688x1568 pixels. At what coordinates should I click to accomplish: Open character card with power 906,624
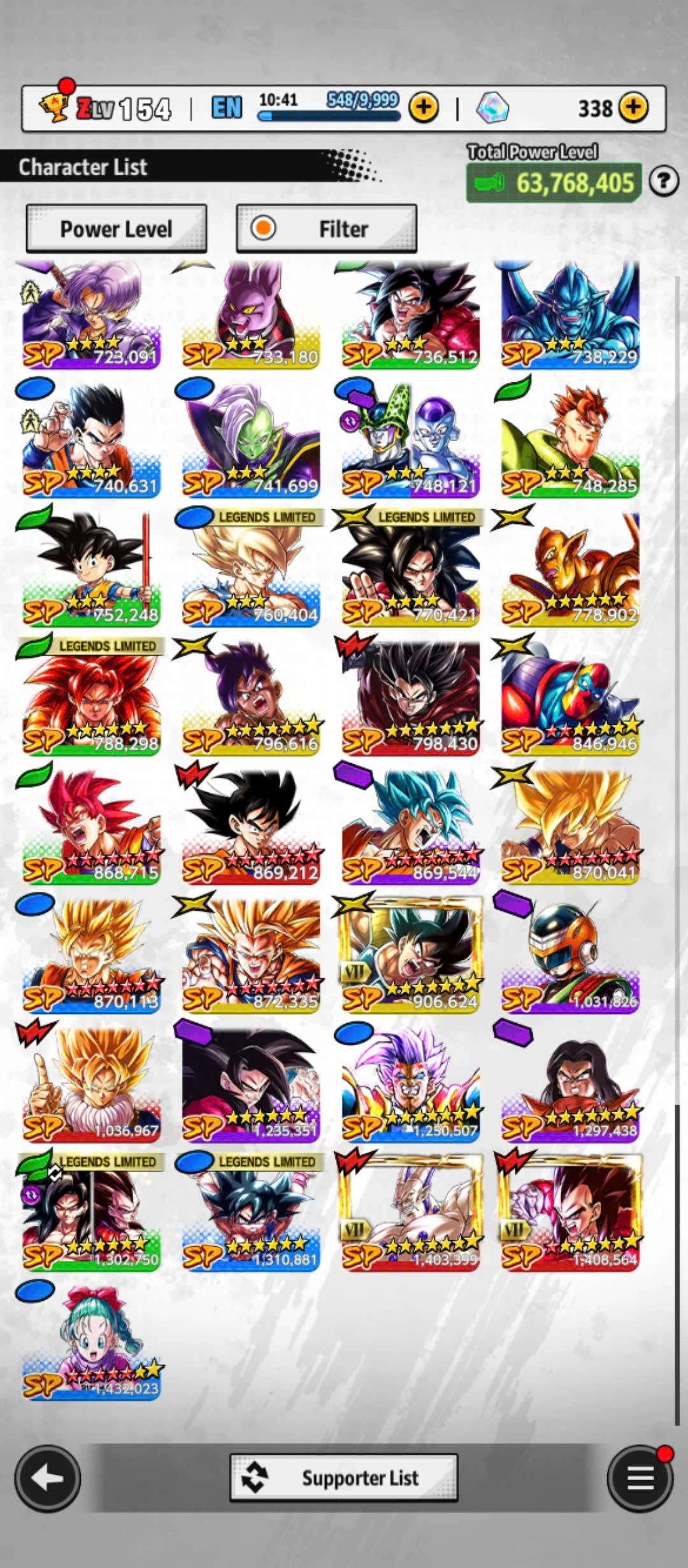point(410,954)
